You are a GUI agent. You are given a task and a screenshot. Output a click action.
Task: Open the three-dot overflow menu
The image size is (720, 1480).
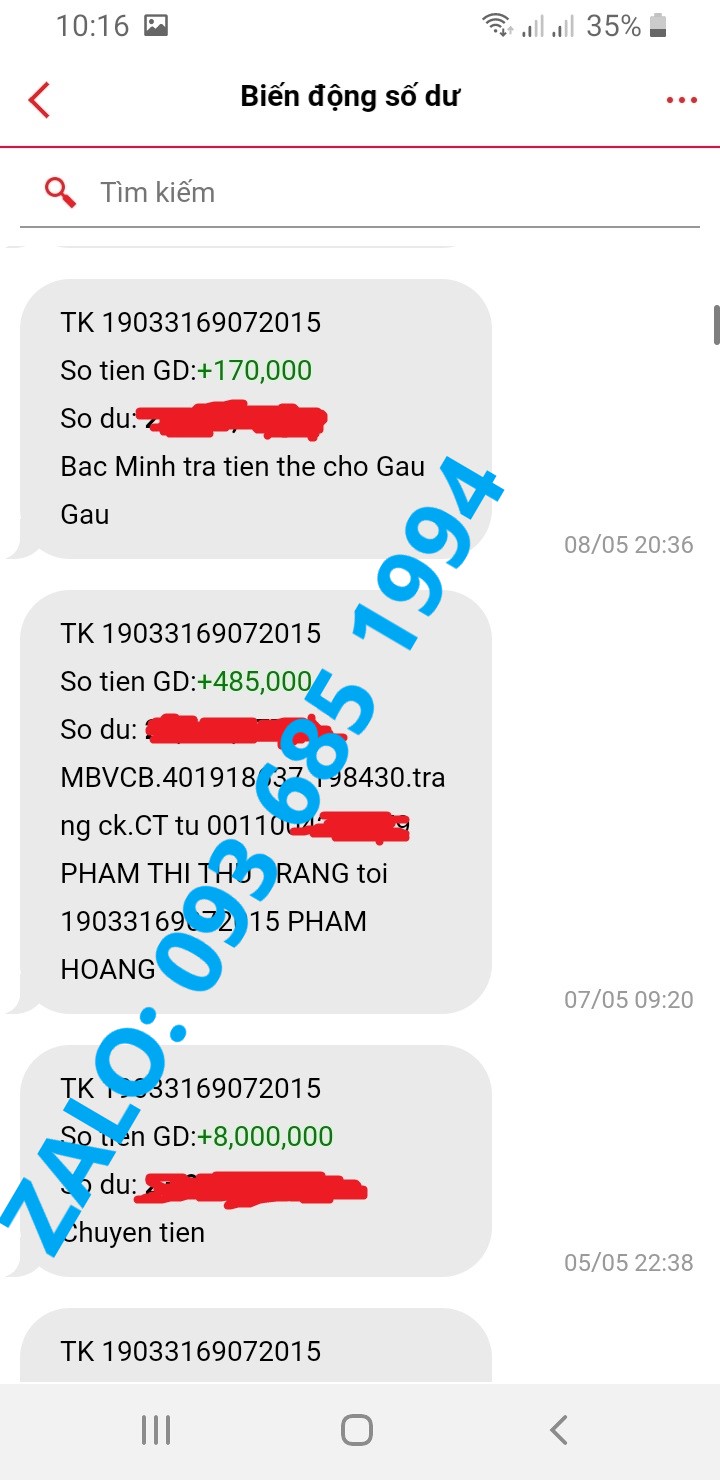[681, 100]
